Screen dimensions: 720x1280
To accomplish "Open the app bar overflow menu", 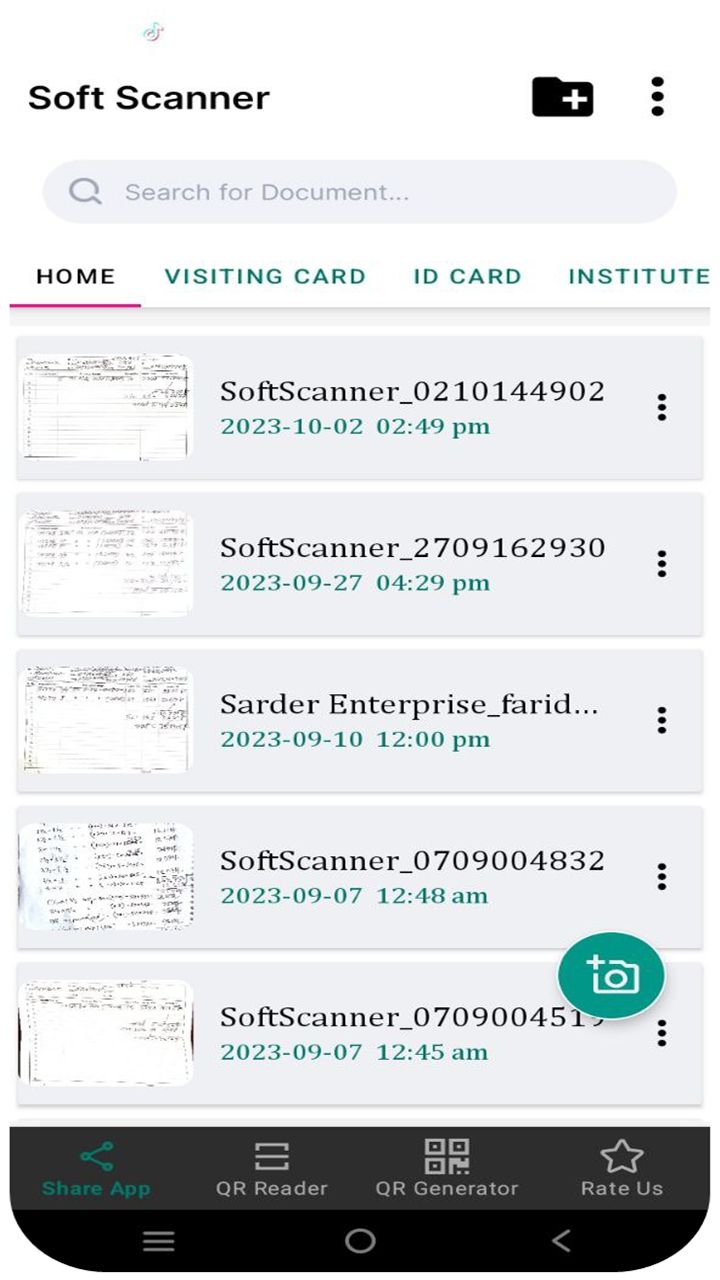I will (657, 97).
